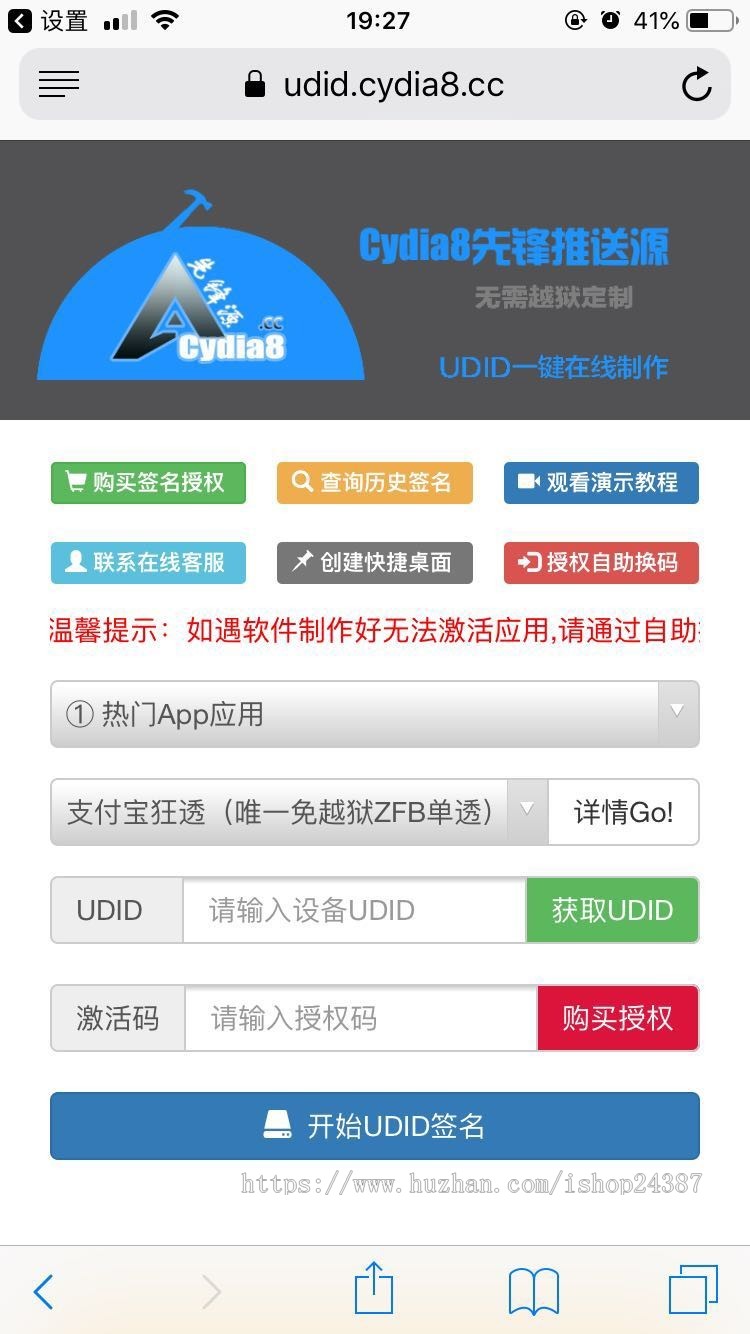Tap the shopping cart icon on 购买签名授权
This screenshot has height=1334, width=750.
tap(75, 481)
